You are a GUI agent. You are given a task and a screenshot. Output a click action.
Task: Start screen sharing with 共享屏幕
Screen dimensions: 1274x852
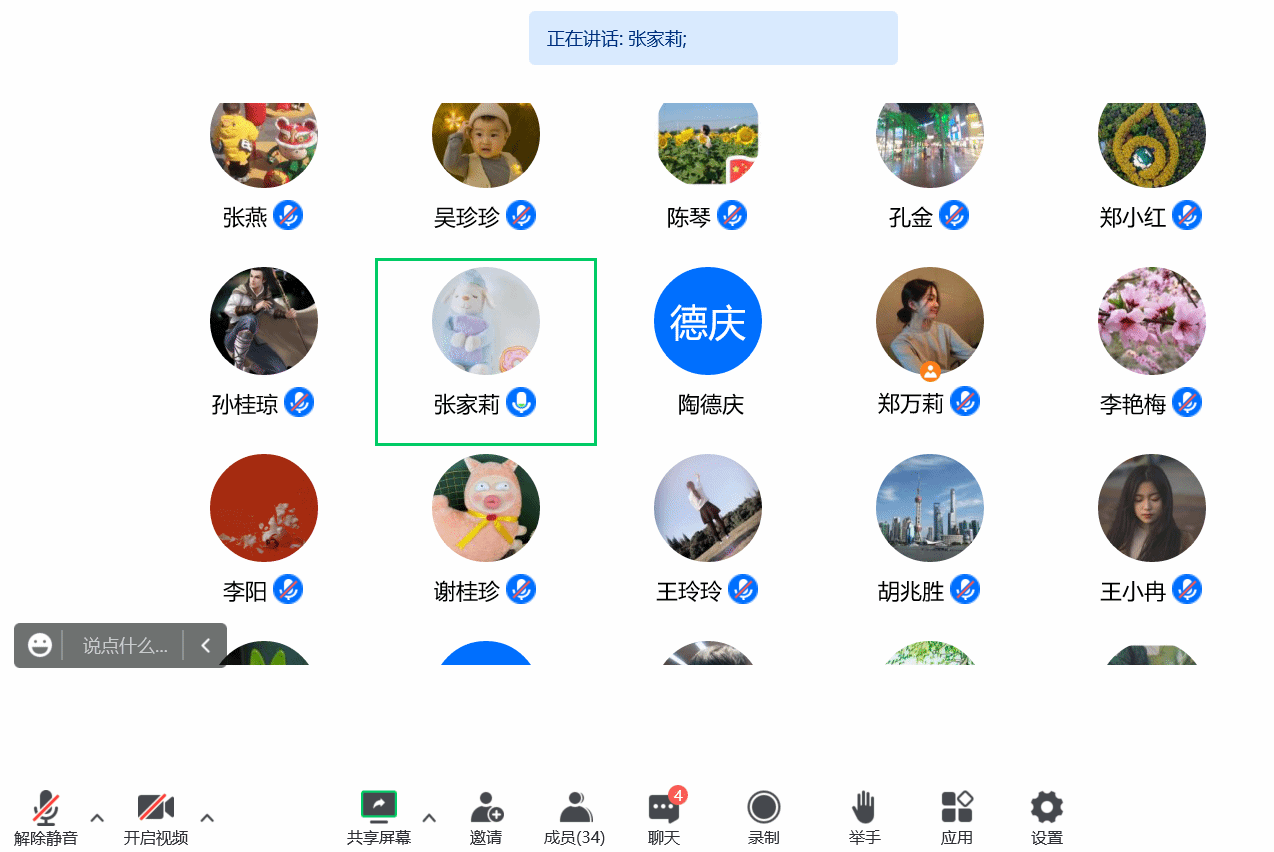[x=379, y=817]
